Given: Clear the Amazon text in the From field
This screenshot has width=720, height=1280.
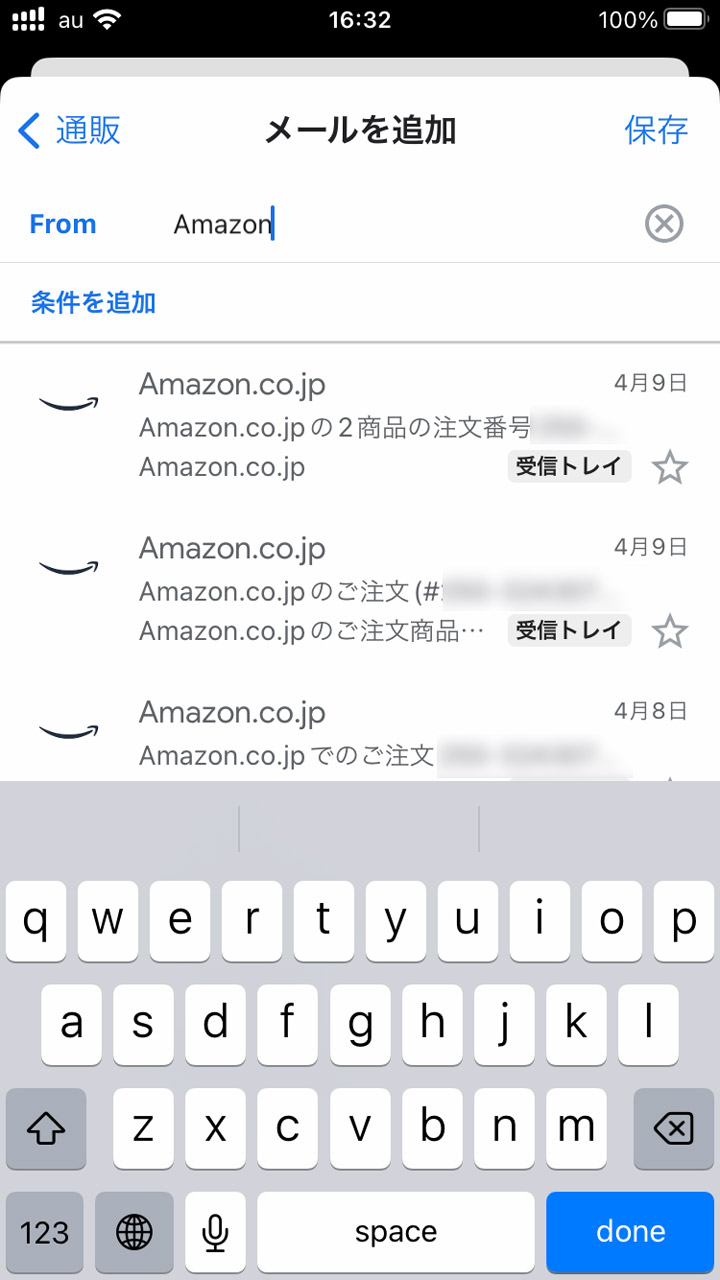Looking at the screenshot, I should pos(663,224).
